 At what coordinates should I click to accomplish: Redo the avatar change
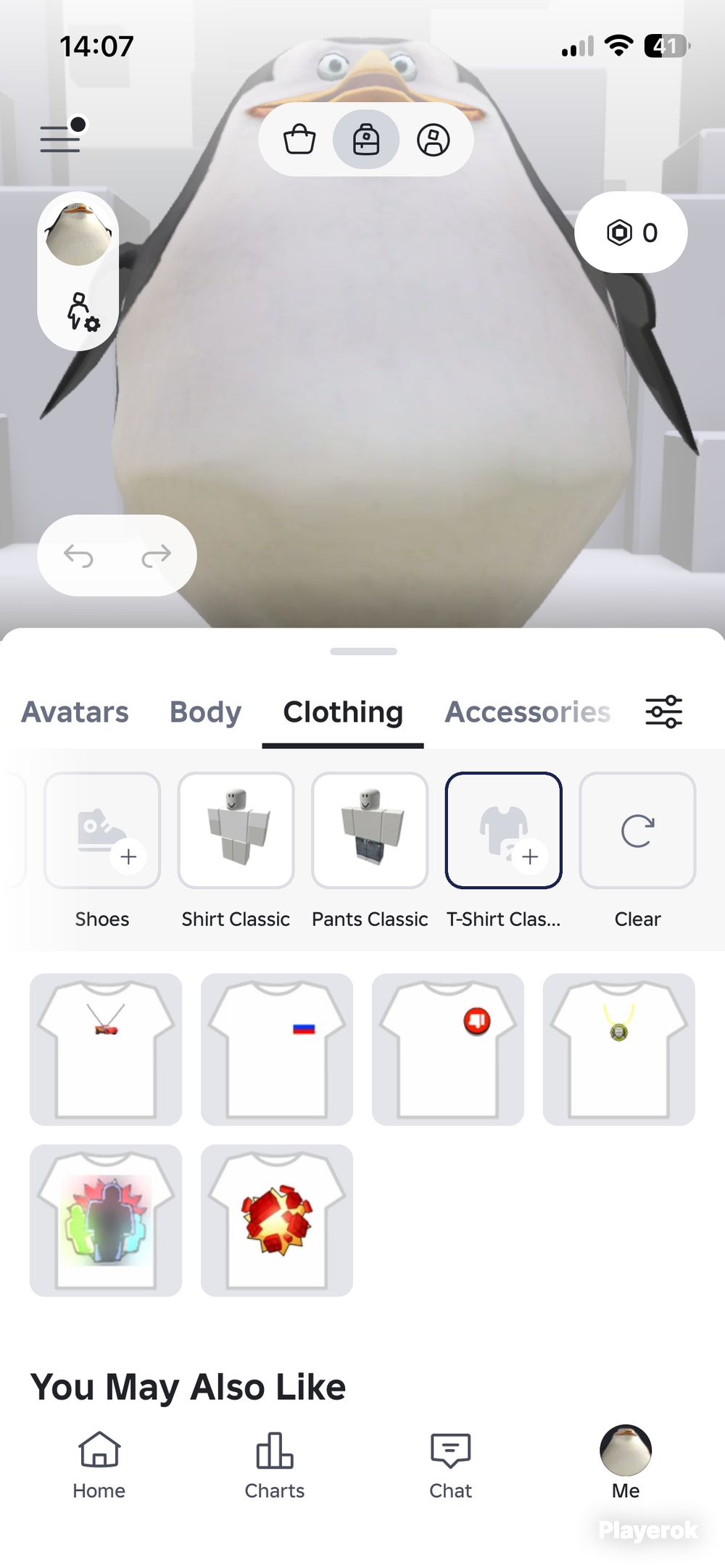[x=156, y=556]
